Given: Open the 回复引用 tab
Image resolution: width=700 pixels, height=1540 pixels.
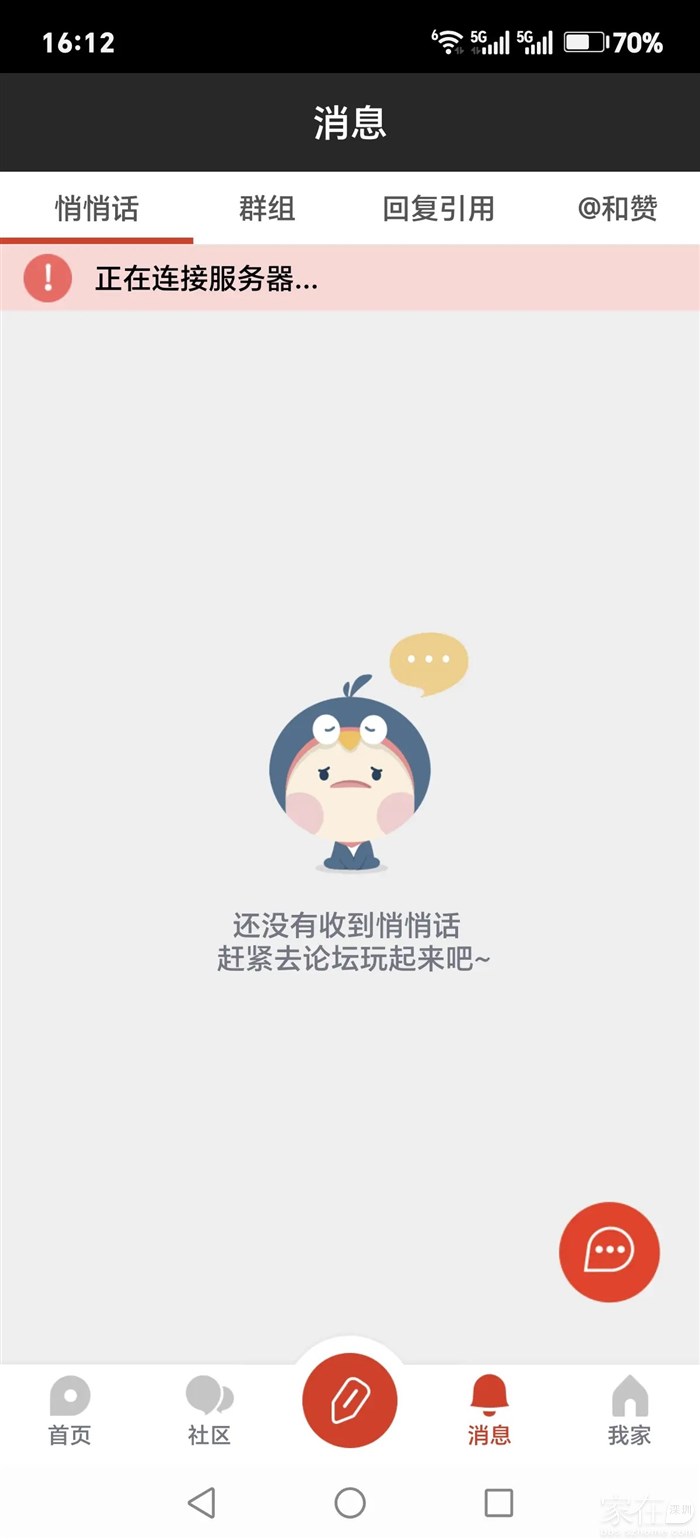Looking at the screenshot, I should pyautogui.click(x=438, y=209).
